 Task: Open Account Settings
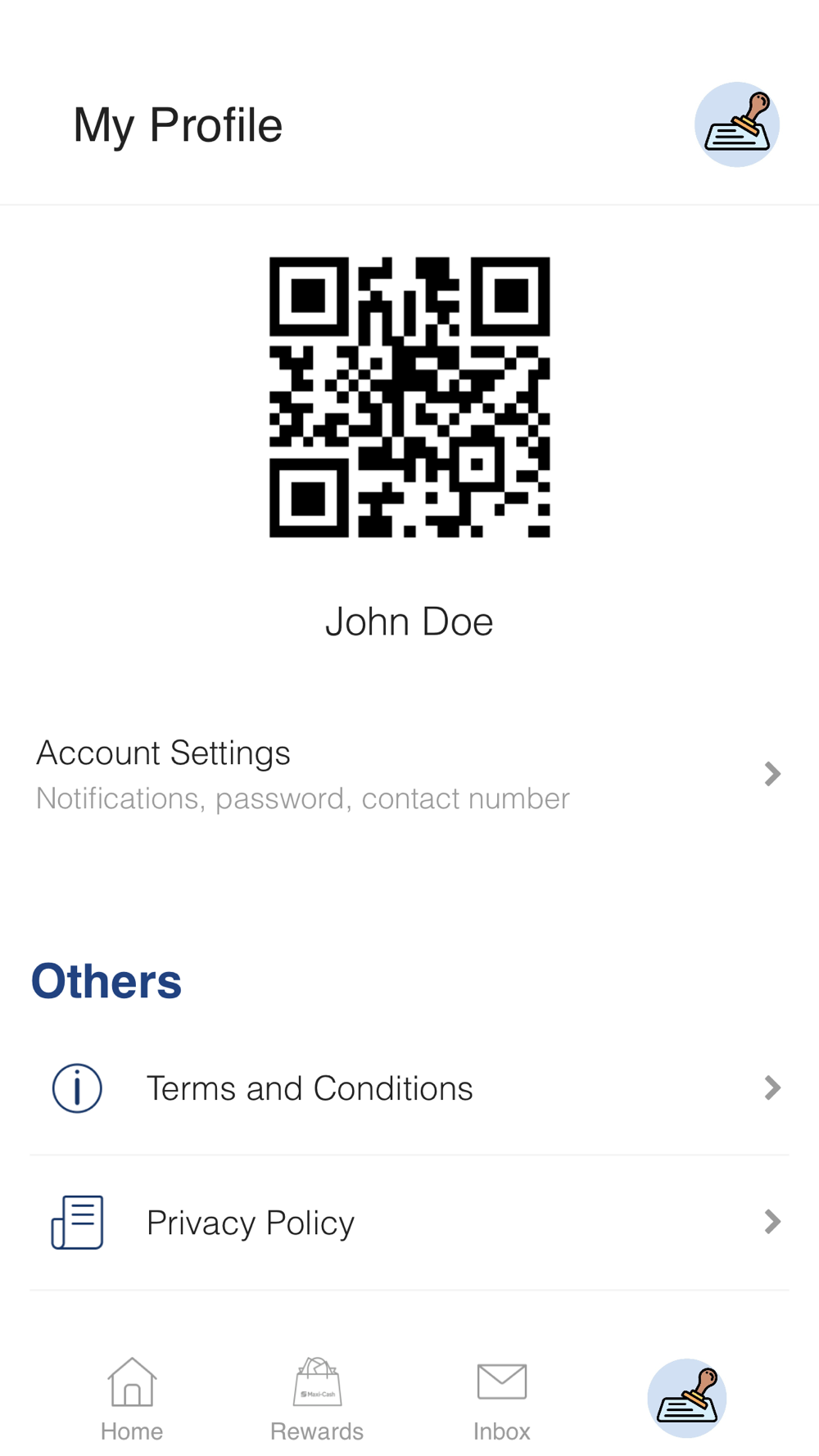(x=409, y=774)
